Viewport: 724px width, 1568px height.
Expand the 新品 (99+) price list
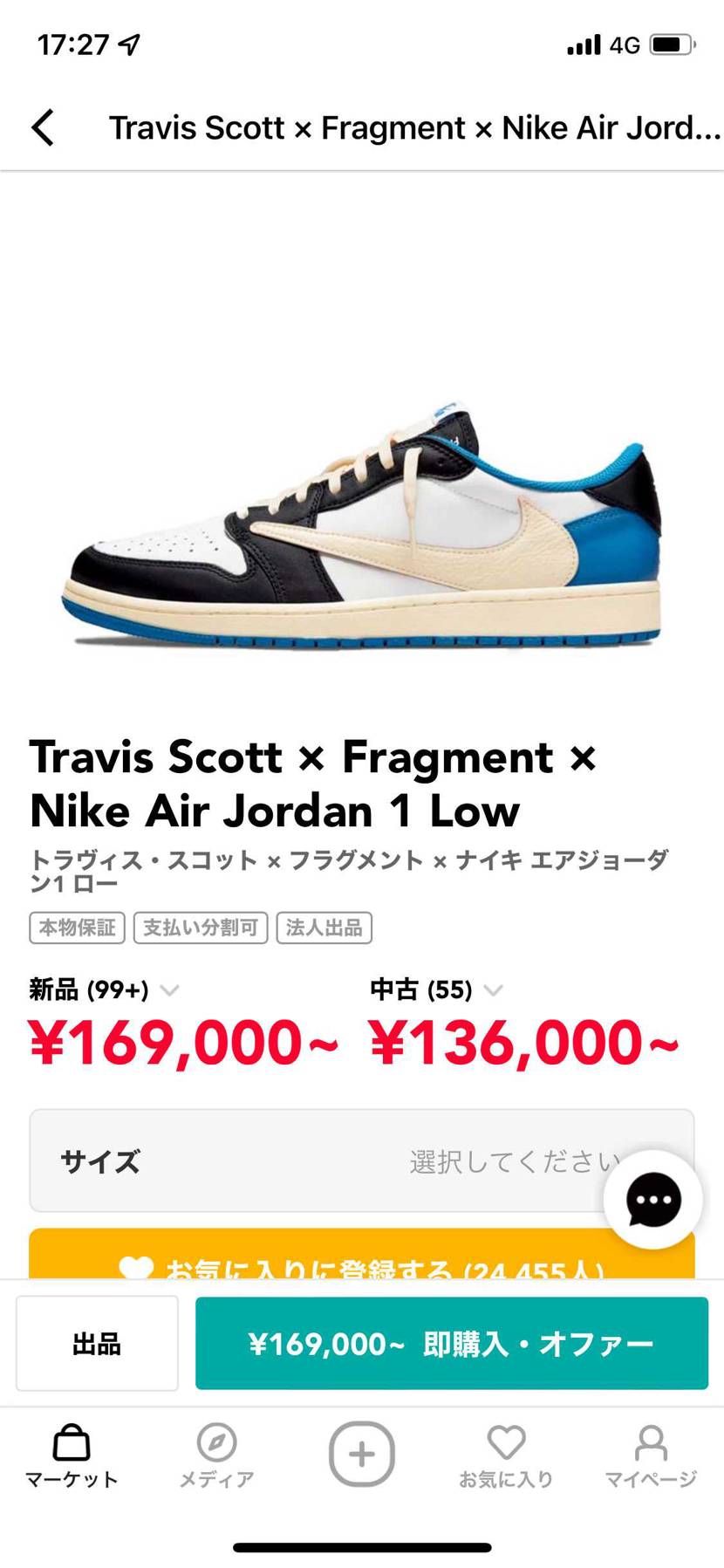pos(169,990)
